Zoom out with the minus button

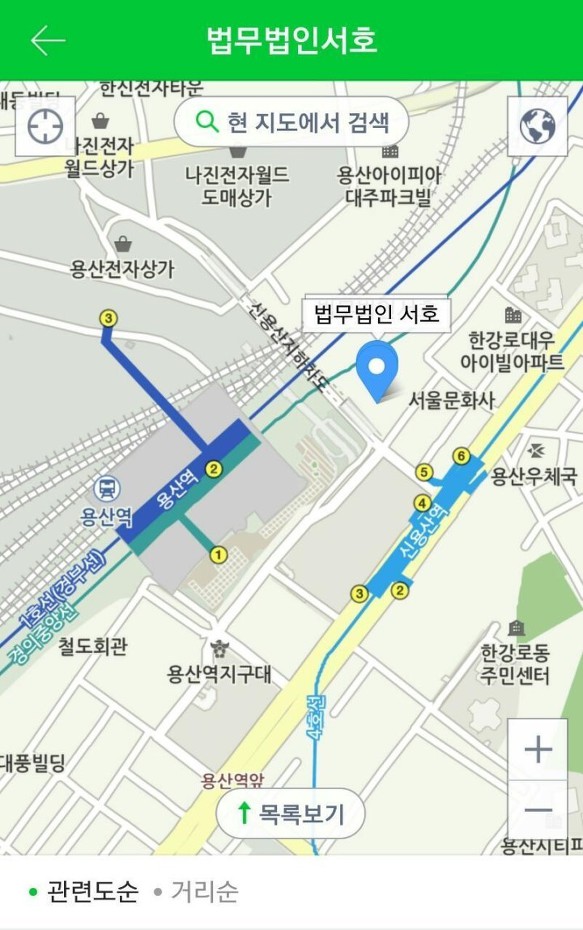pos(538,810)
